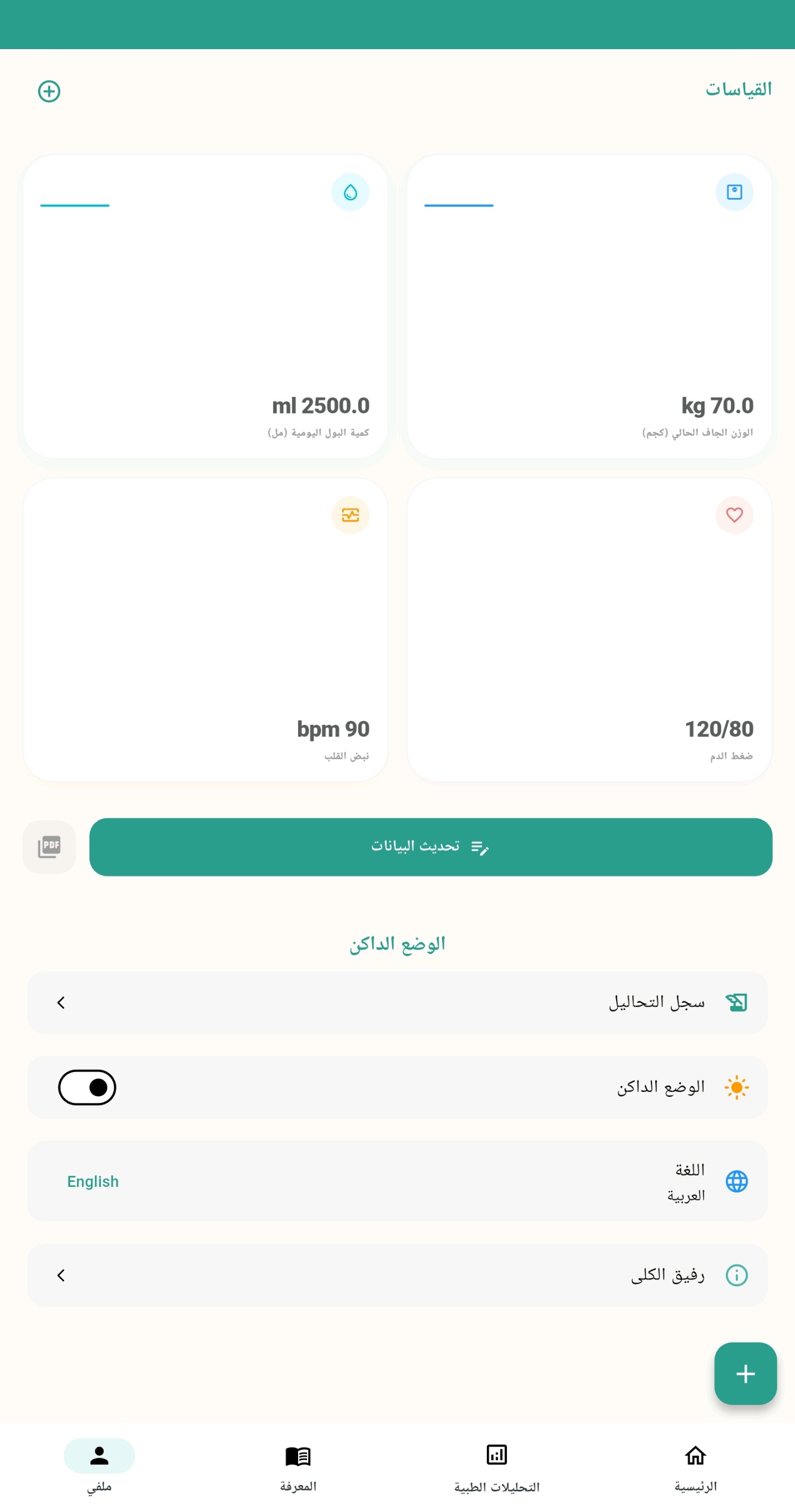Open the blood pressure 120/80 card
Viewport: 795px width, 1512px height.
(589, 629)
